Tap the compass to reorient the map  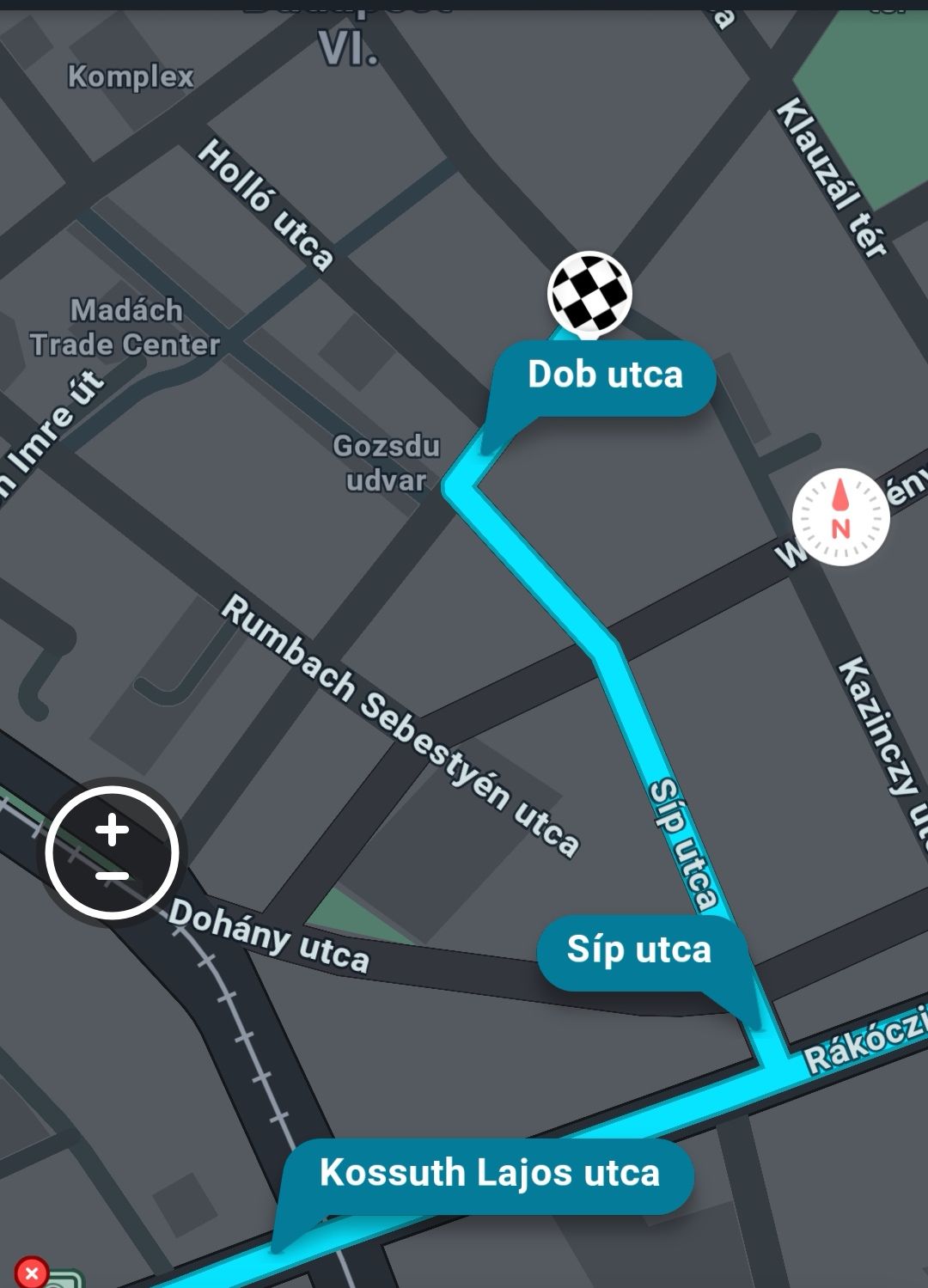coord(840,517)
